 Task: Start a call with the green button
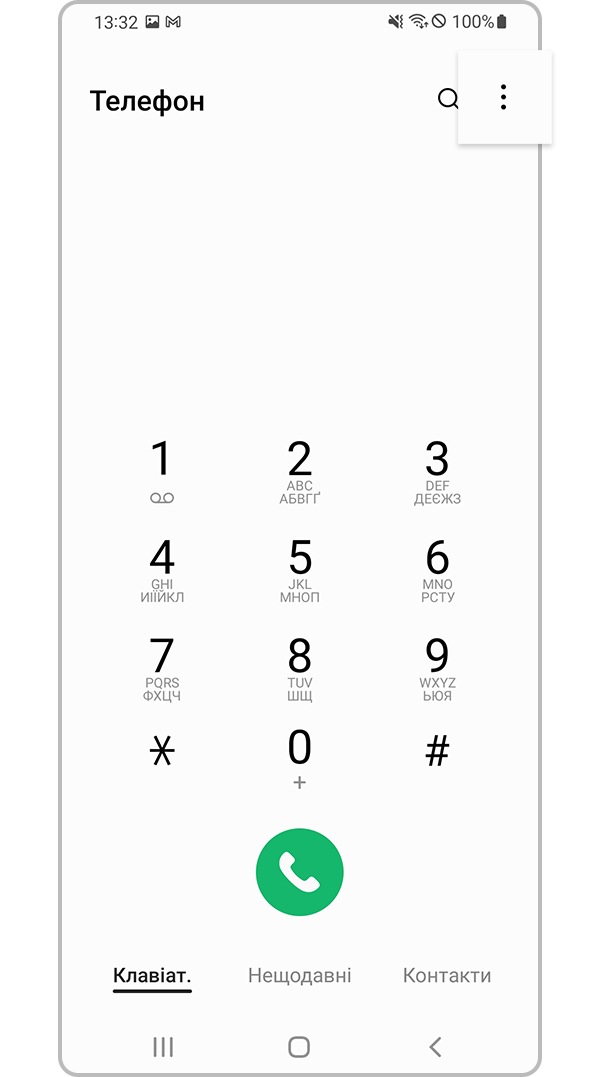299,872
